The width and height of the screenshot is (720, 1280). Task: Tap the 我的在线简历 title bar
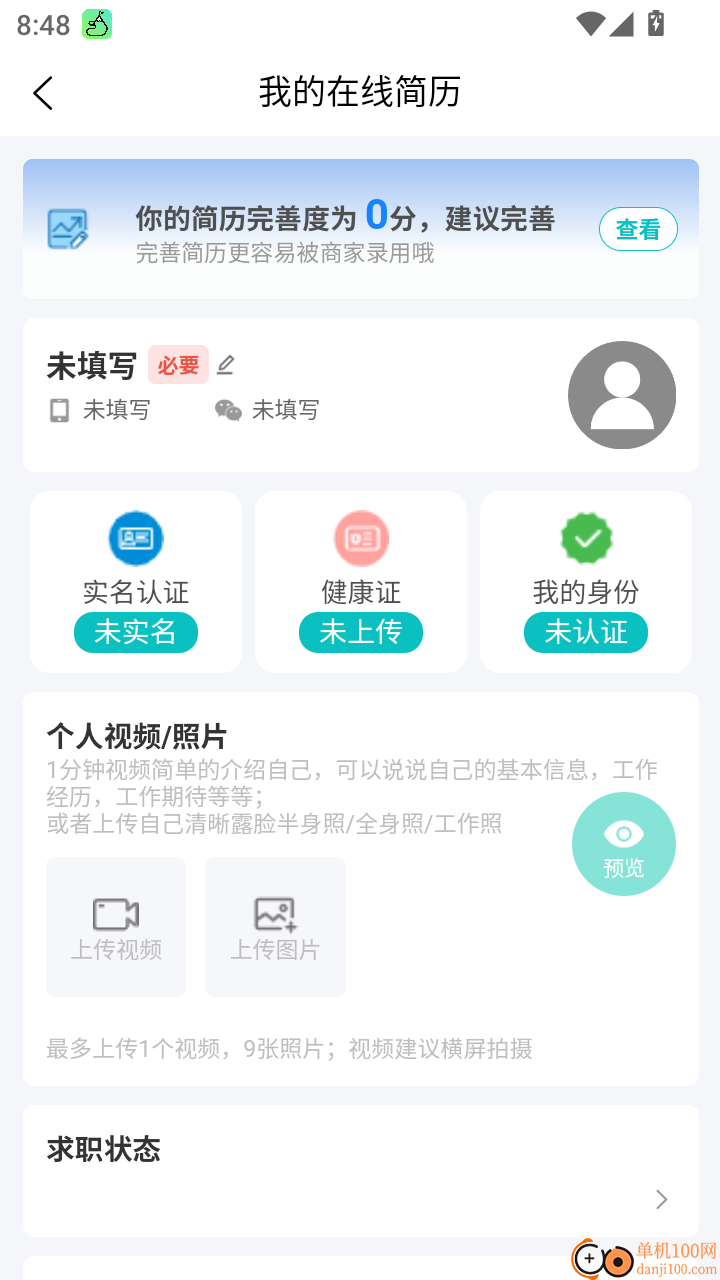click(x=360, y=92)
